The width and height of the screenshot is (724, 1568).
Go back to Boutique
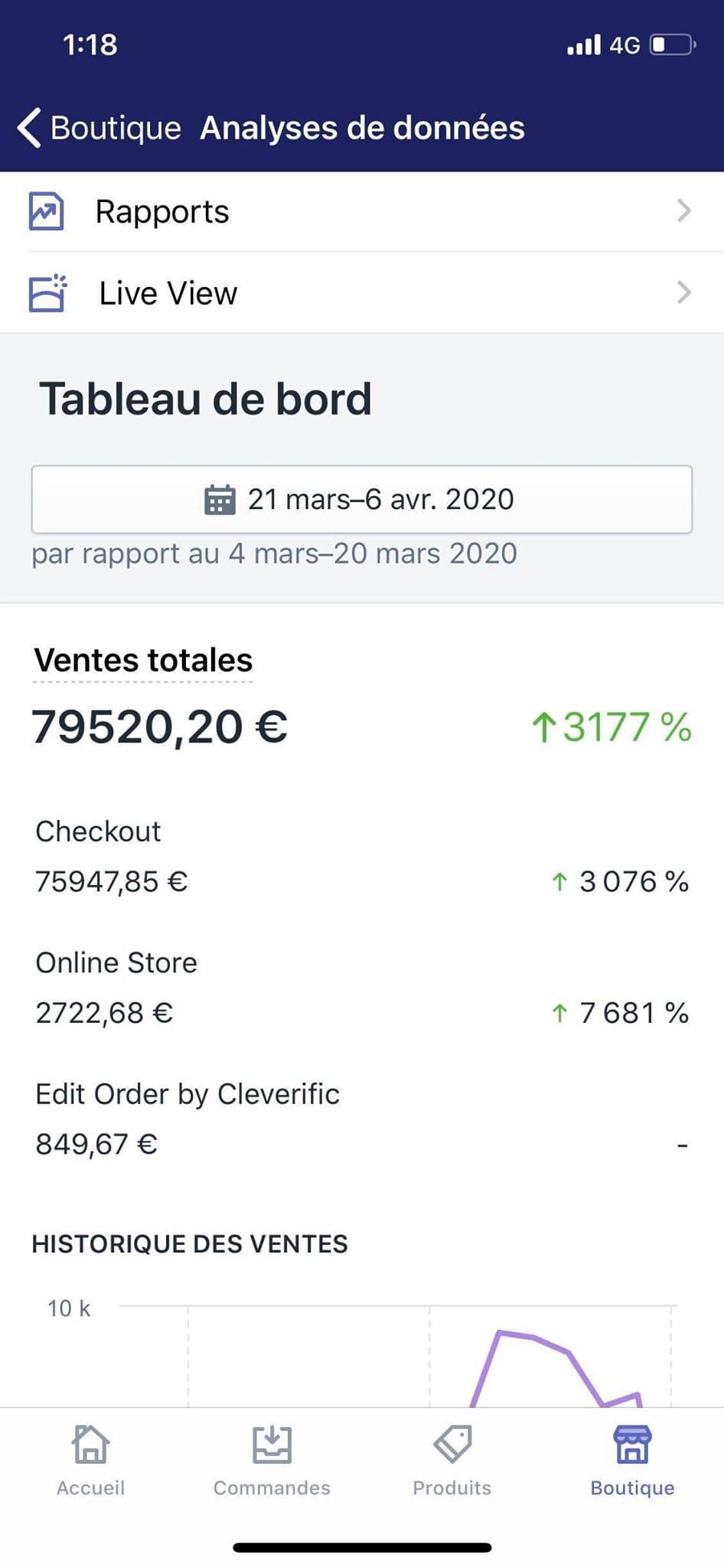[x=99, y=128]
